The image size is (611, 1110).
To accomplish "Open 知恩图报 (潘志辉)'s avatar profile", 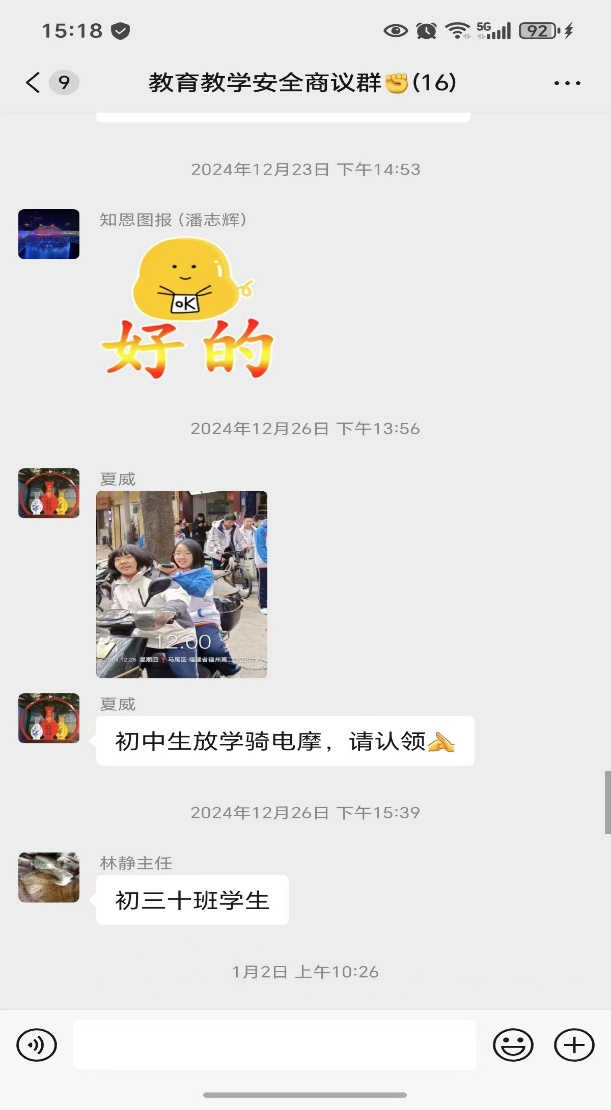I will 48,234.
